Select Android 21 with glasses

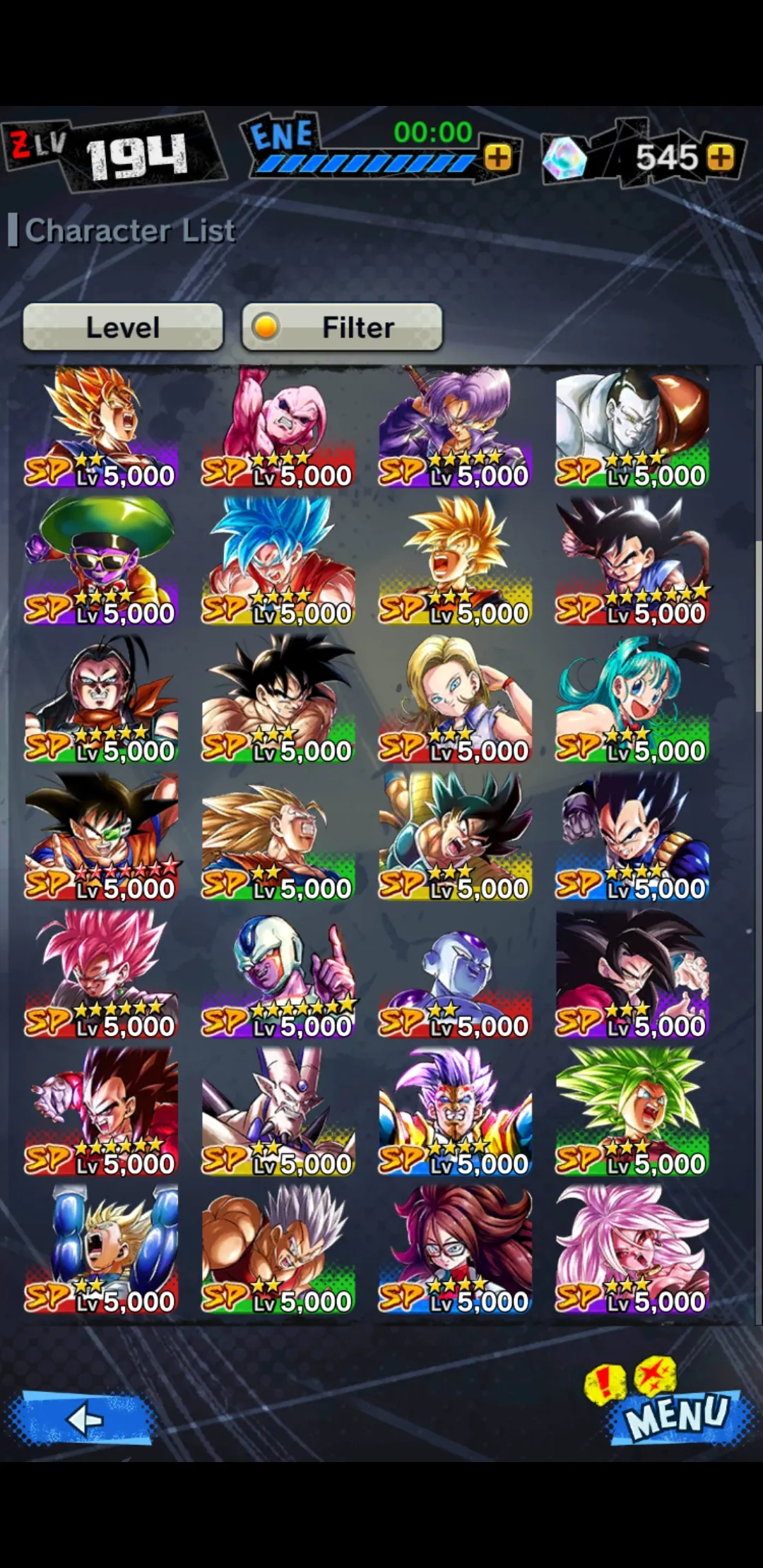click(x=455, y=1250)
